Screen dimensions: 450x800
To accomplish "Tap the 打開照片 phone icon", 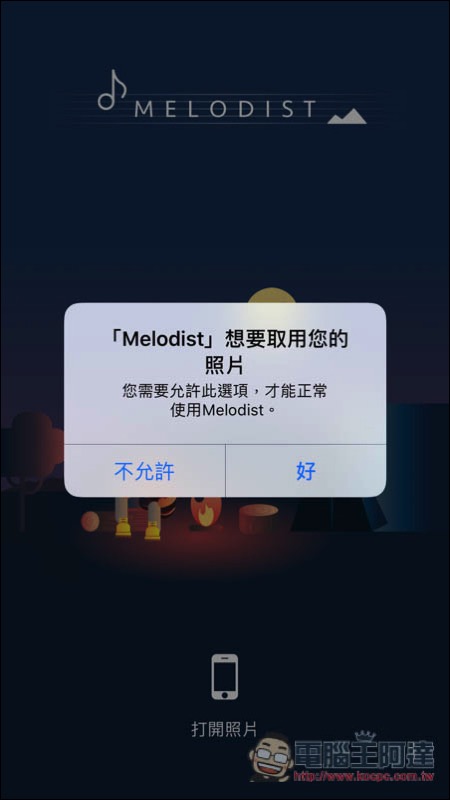I will pyautogui.click(x=224, y=677).
